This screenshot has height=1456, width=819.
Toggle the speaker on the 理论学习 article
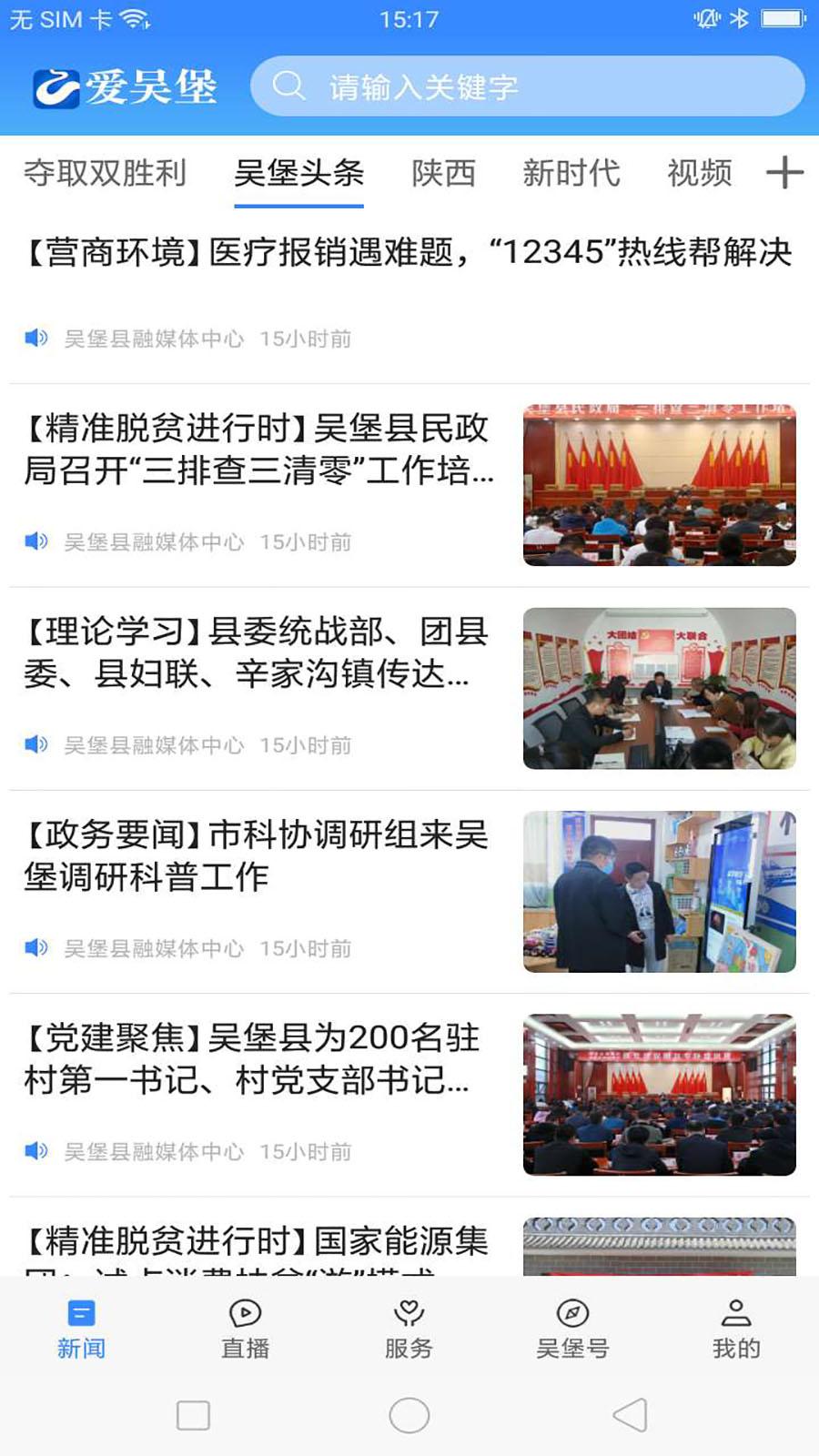pyautogui.click(x=35, y=745)
